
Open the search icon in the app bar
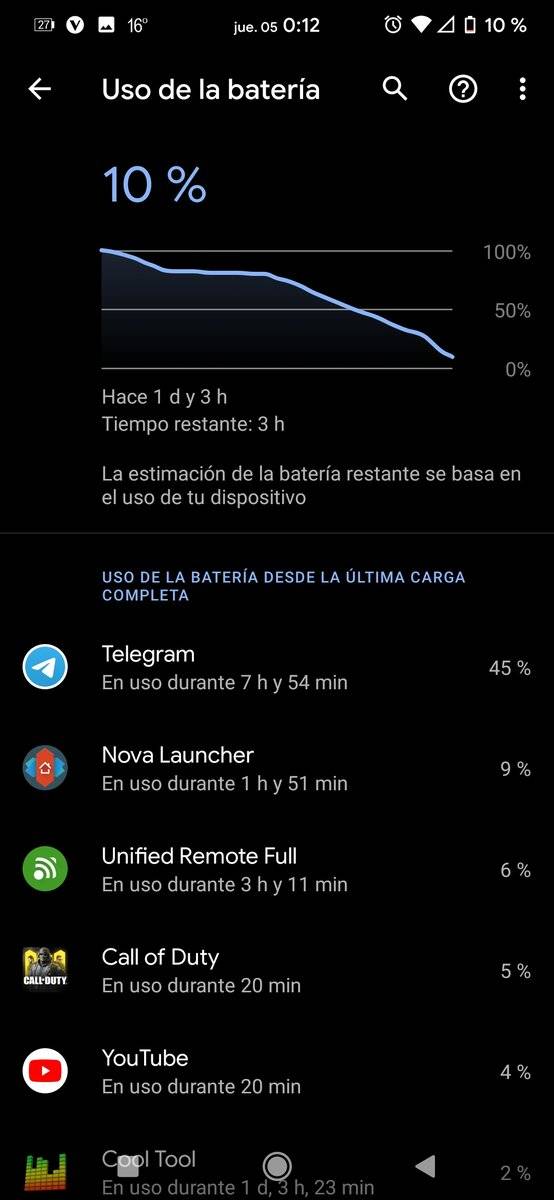(x=396, y=89)
